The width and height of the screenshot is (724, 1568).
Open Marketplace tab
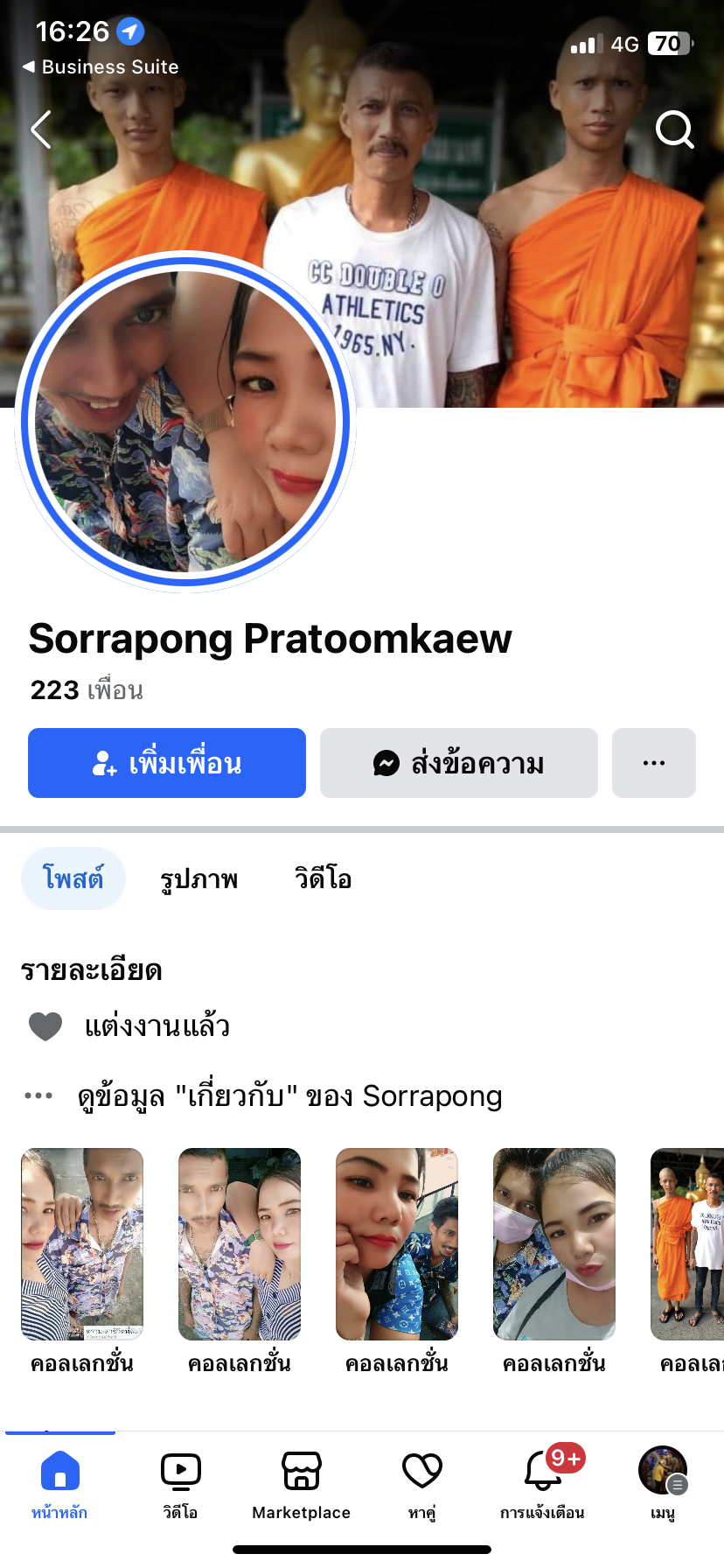coord(301,1482)
